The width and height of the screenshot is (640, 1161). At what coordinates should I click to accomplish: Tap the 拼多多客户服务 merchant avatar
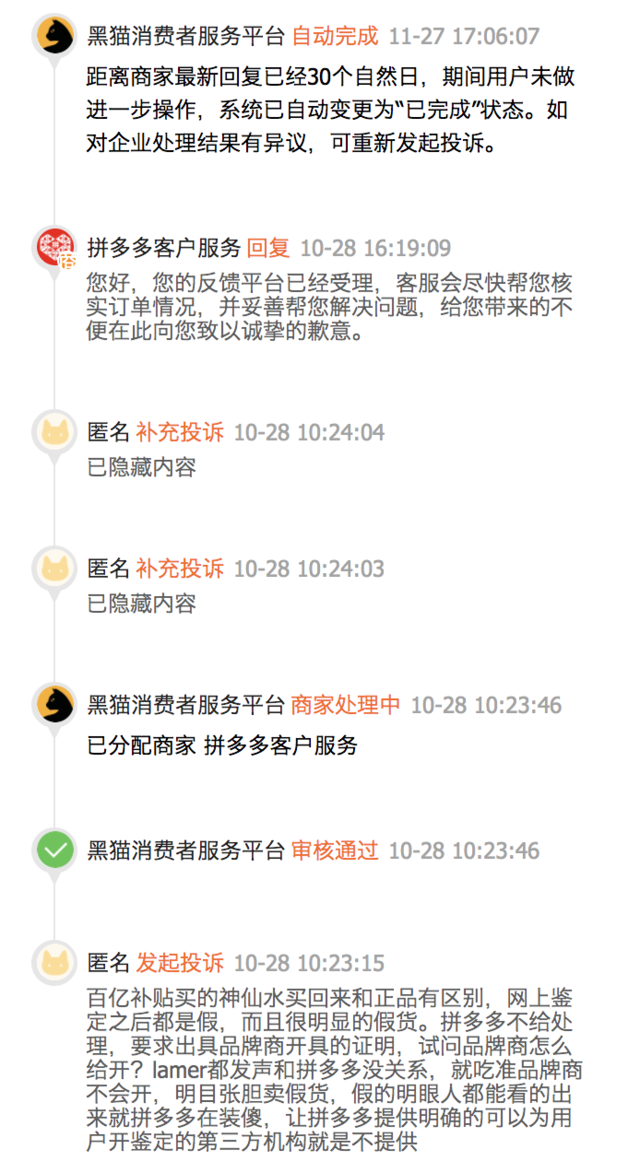coord(55,247)
